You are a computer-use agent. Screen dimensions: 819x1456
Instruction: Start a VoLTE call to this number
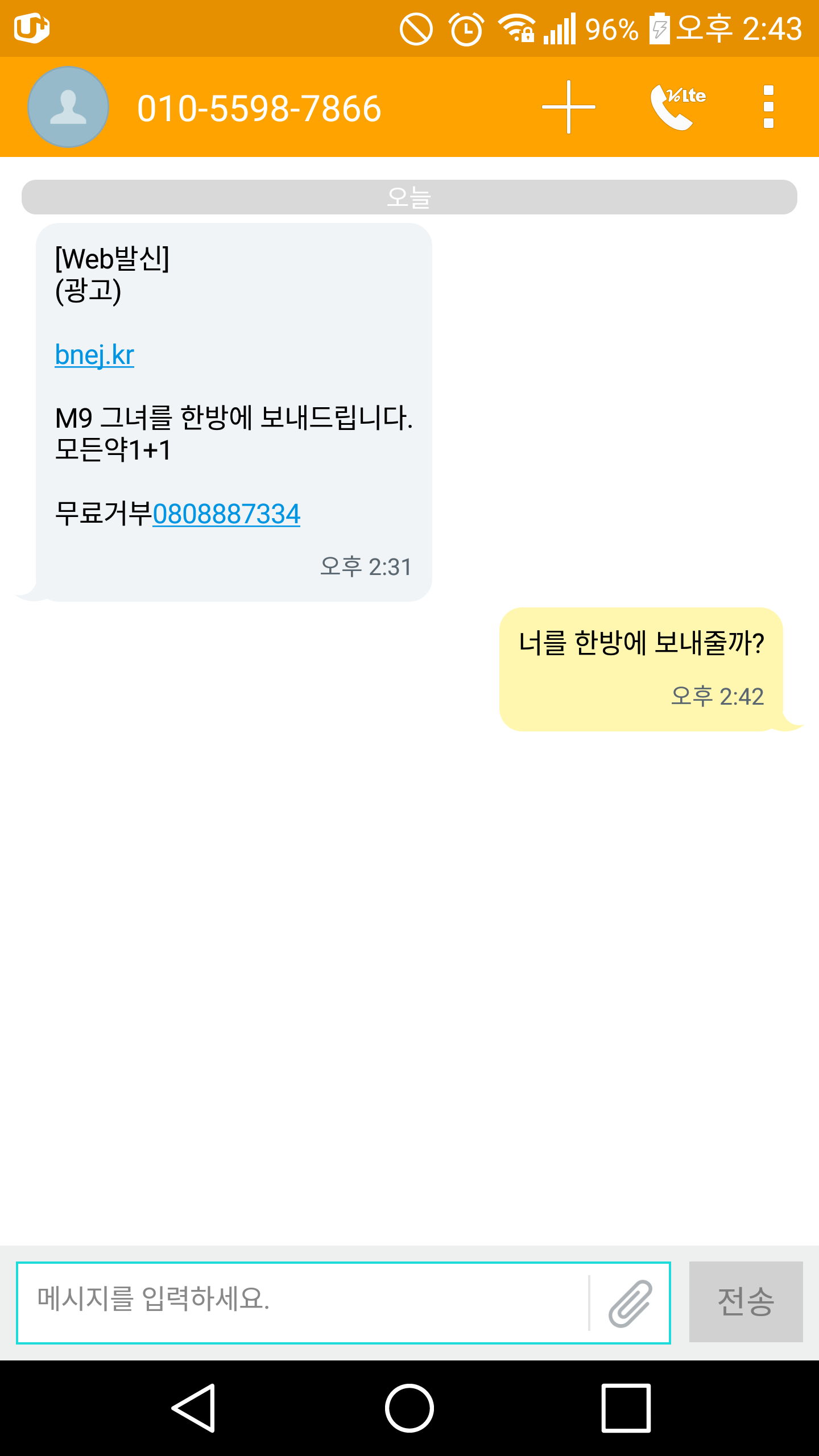[x=678, y=107]
